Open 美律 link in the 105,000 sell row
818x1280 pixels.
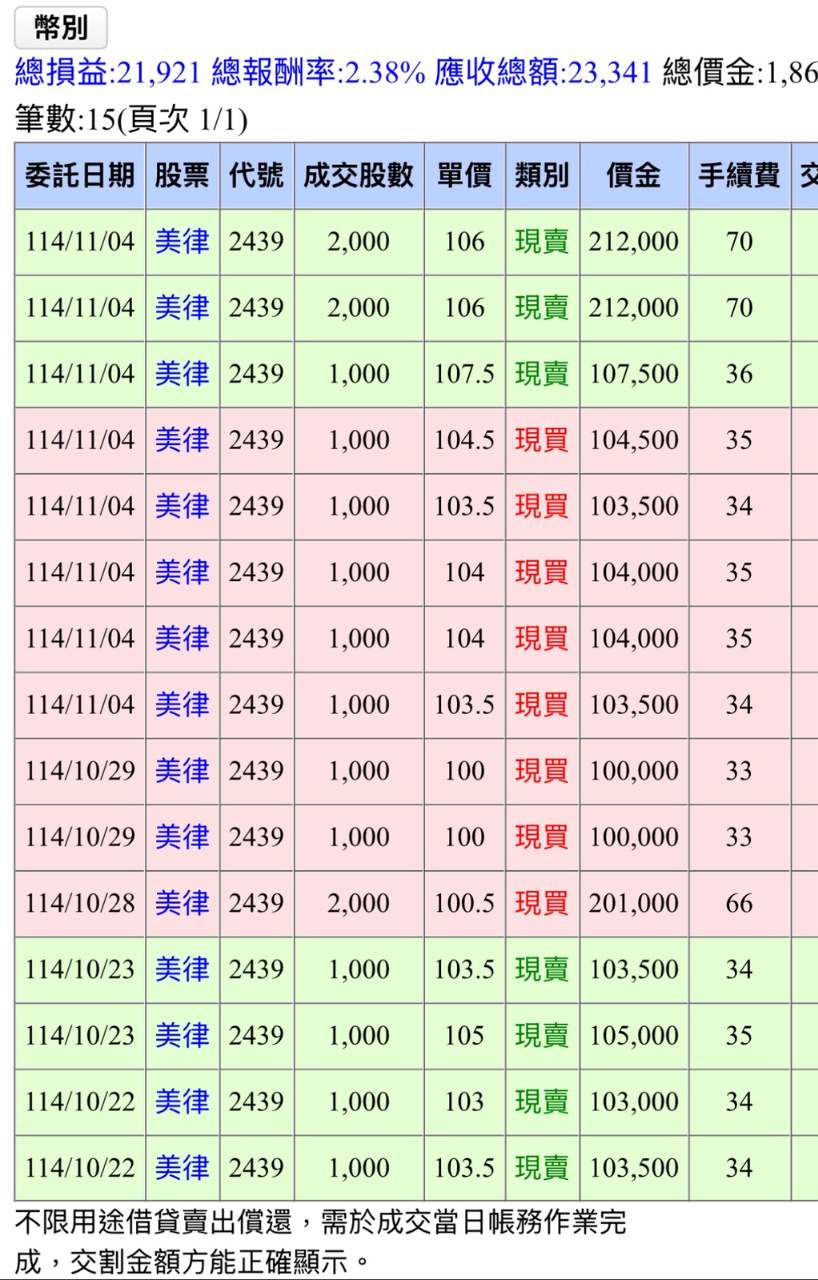(x=182, y=1035)
